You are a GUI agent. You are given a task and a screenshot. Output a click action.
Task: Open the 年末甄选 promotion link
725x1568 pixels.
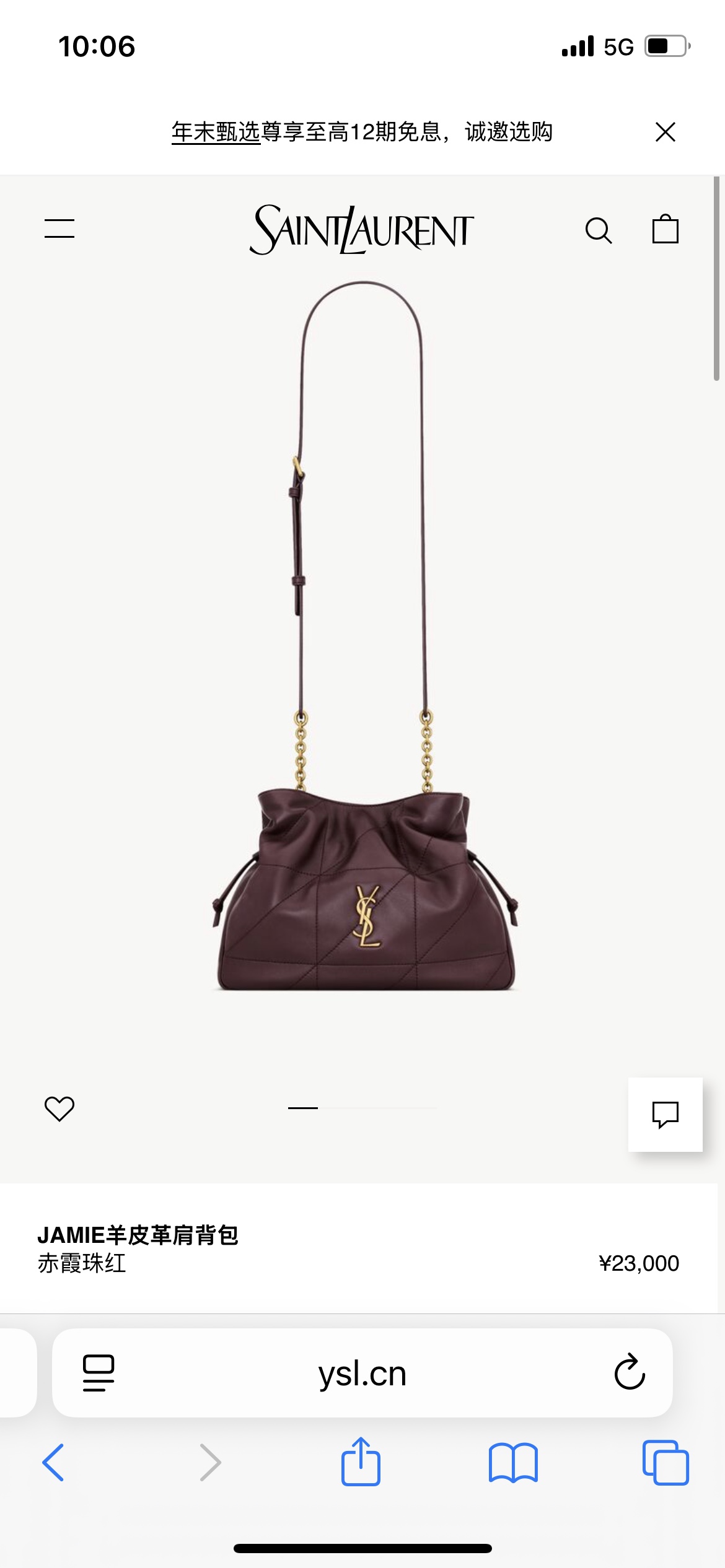tap(216, 132)
